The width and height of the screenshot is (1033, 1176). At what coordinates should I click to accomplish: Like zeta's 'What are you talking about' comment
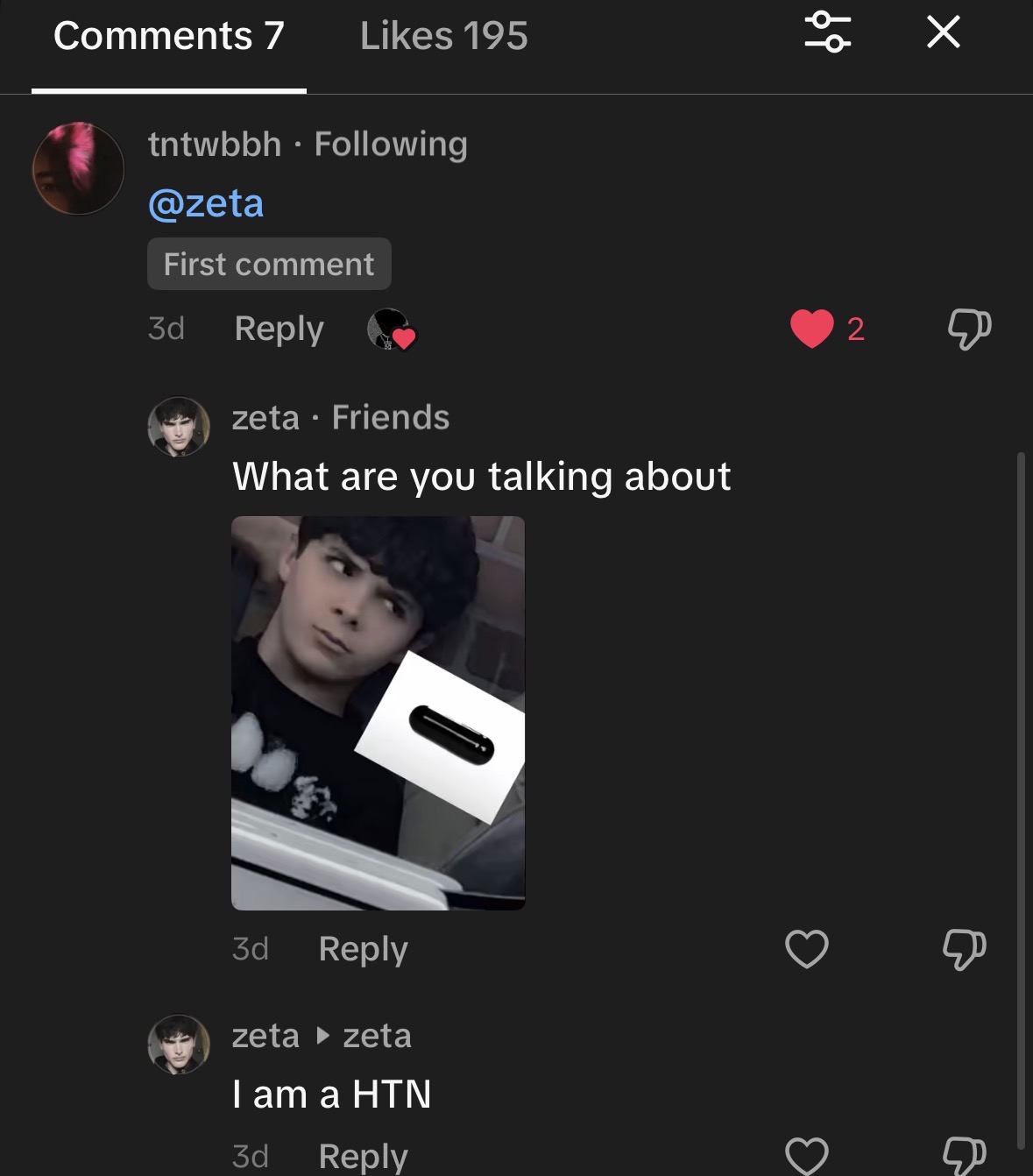pyautogui.click(x=806, y=949)
